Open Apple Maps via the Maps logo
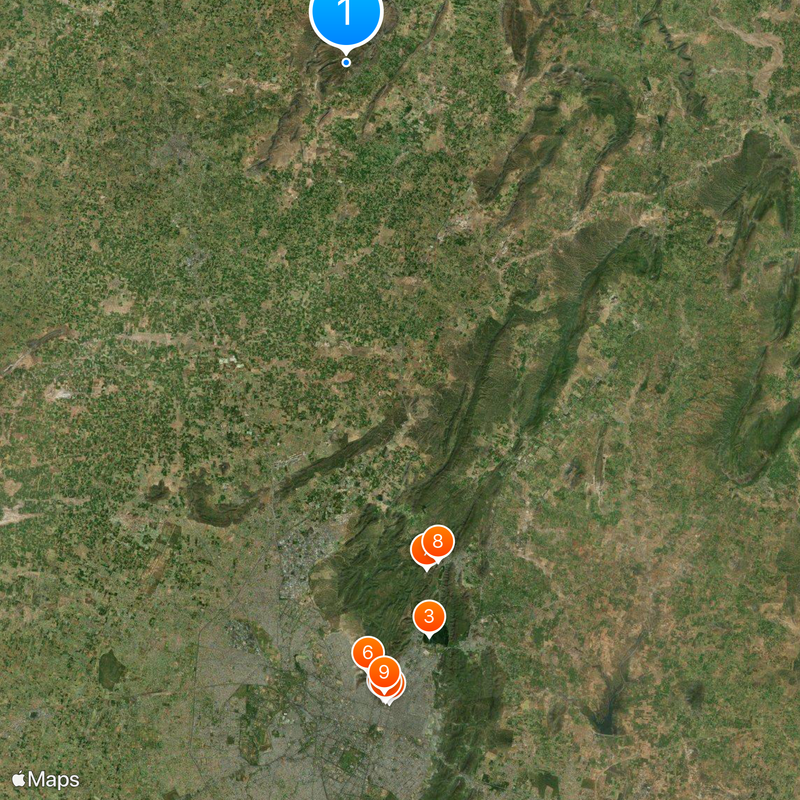Screen dimensions: 800x800 pyautogui.click(x=45, y=780)
